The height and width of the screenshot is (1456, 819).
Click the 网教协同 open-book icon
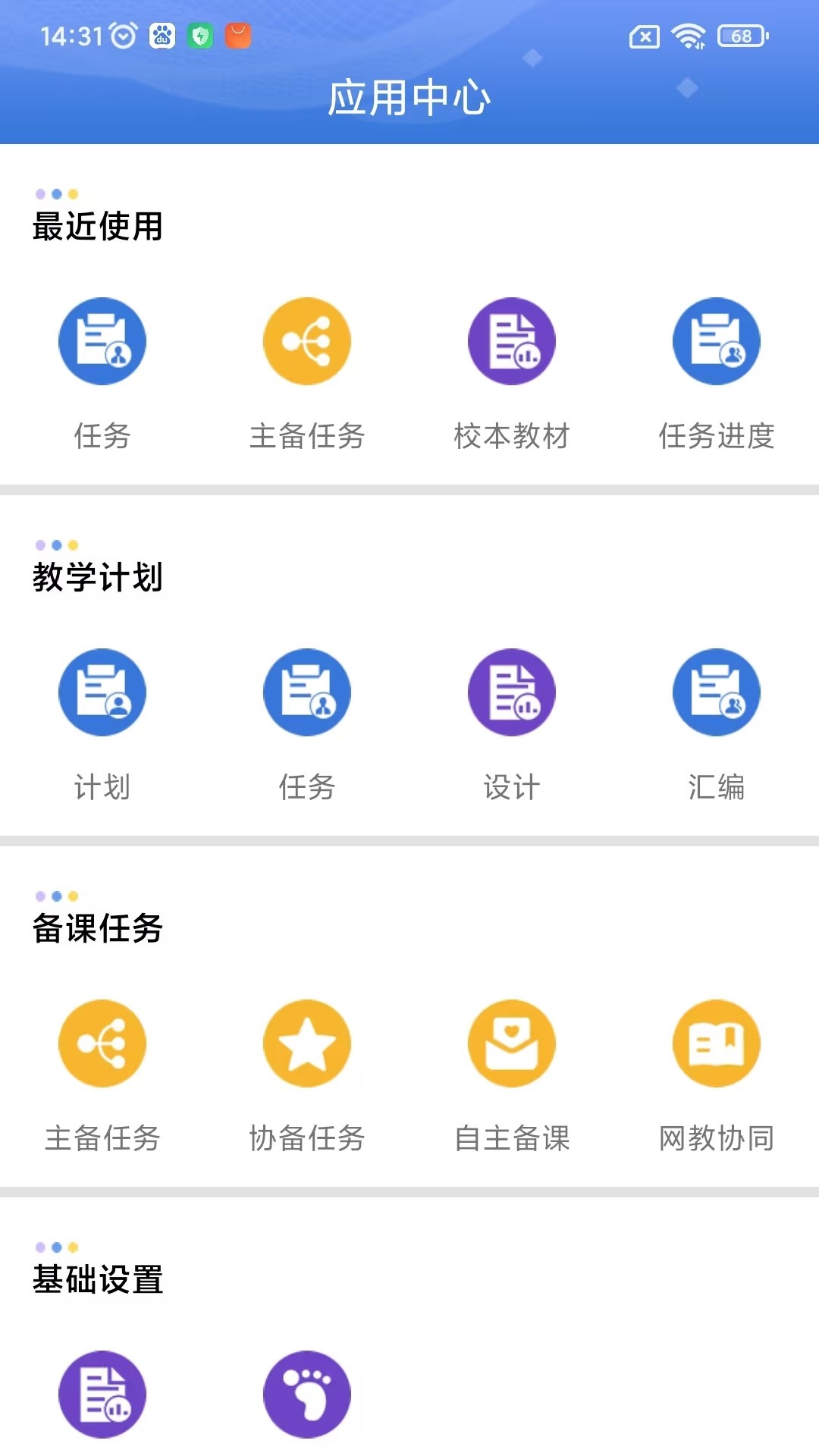pyautogui.click(x=717, y=1043)
